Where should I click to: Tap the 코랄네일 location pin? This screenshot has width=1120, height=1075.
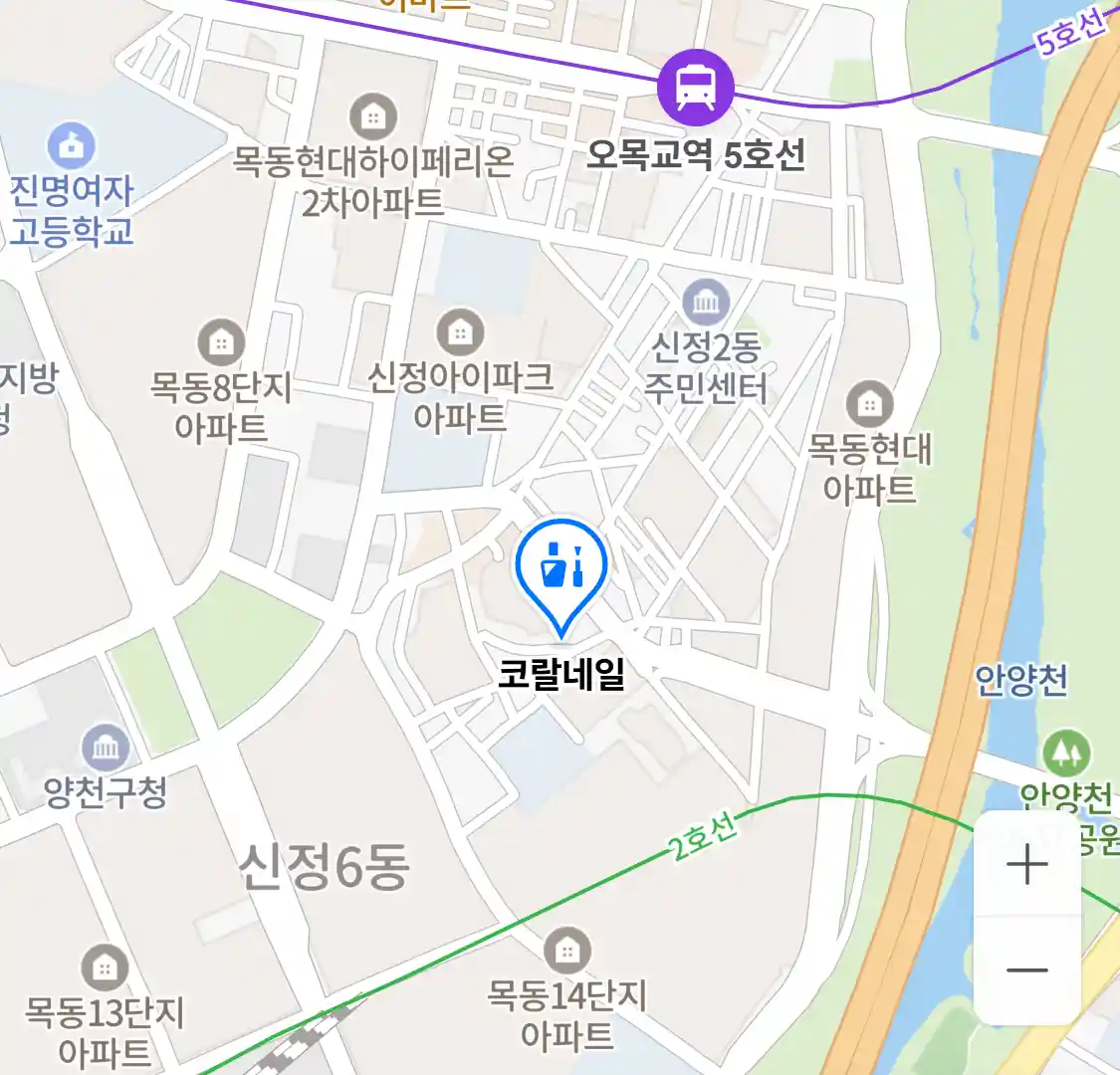pos(561,571)
